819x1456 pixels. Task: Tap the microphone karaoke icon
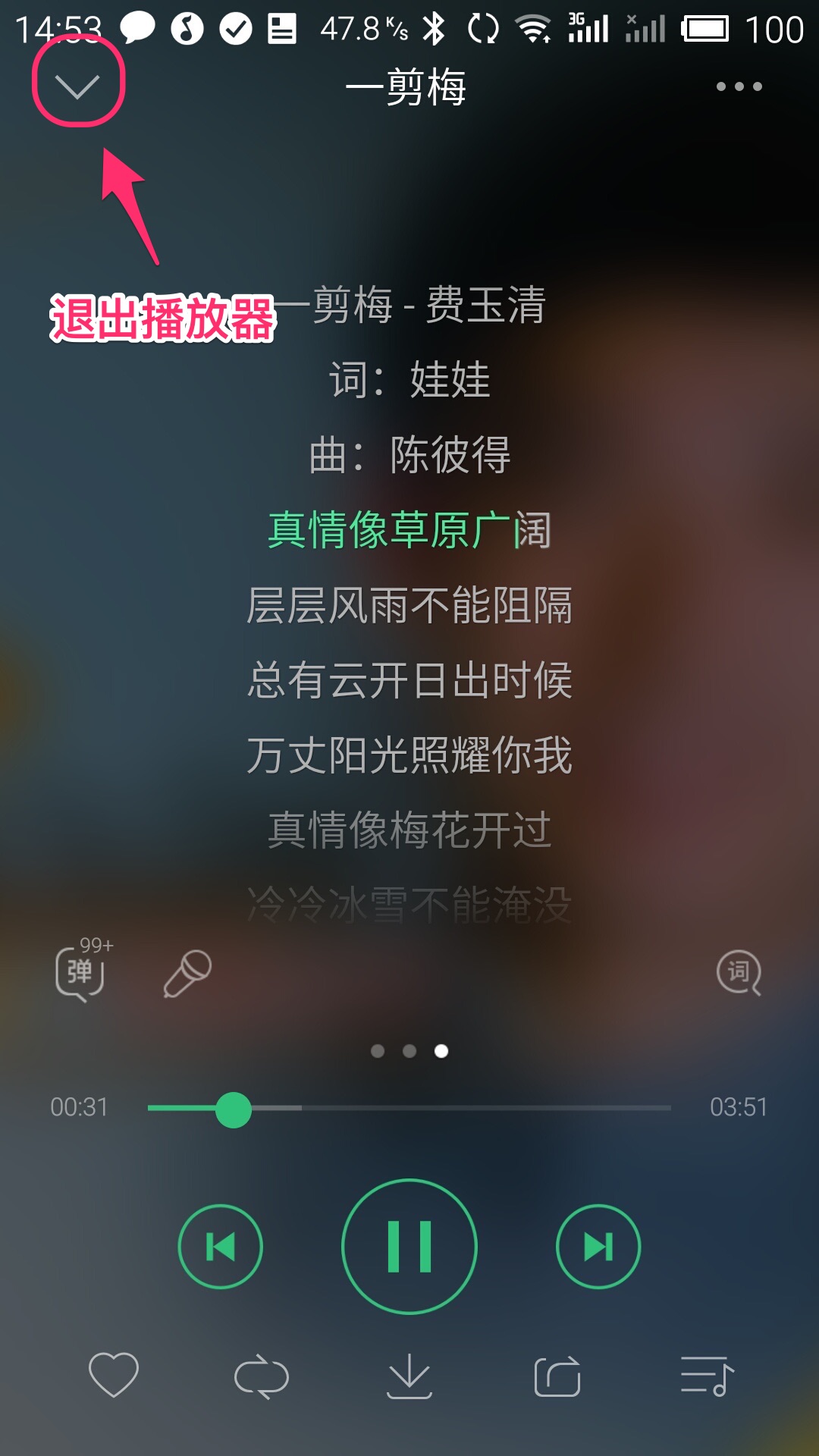tap(187, 974)
